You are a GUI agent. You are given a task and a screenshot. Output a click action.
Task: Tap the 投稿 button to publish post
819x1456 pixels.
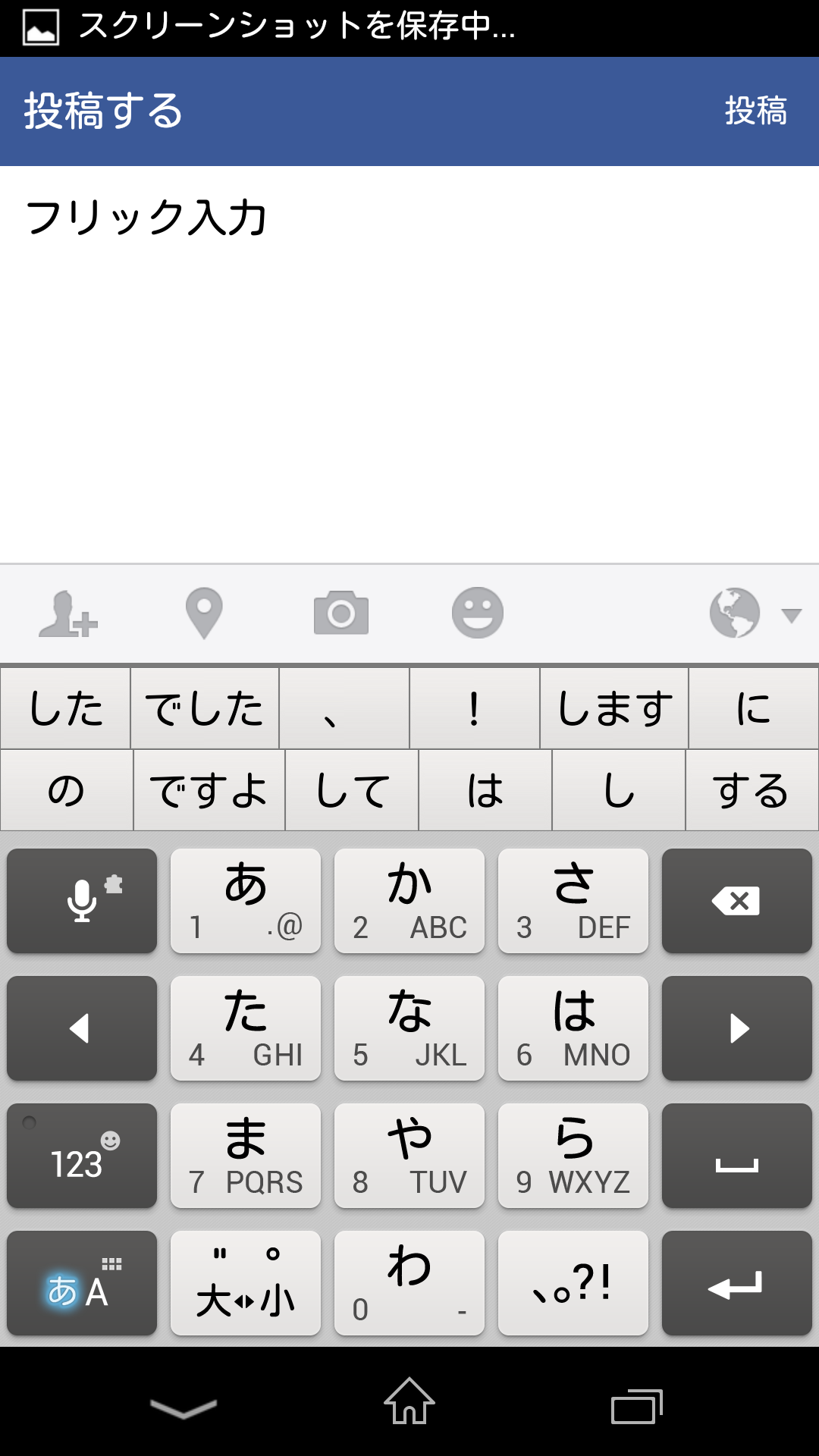[x=755, y=111]
